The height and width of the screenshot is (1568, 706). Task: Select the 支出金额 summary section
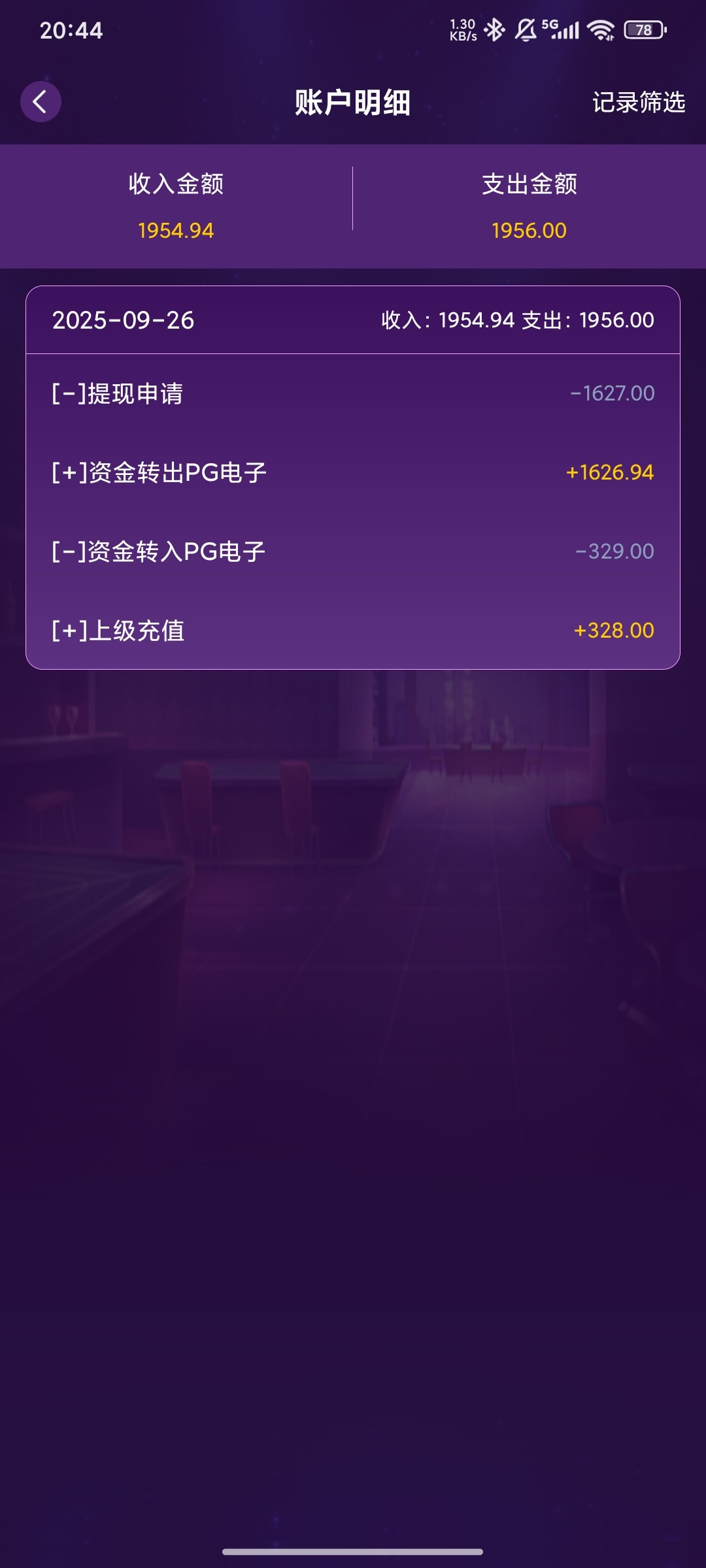pyautogui.click(x=529, y=203)
